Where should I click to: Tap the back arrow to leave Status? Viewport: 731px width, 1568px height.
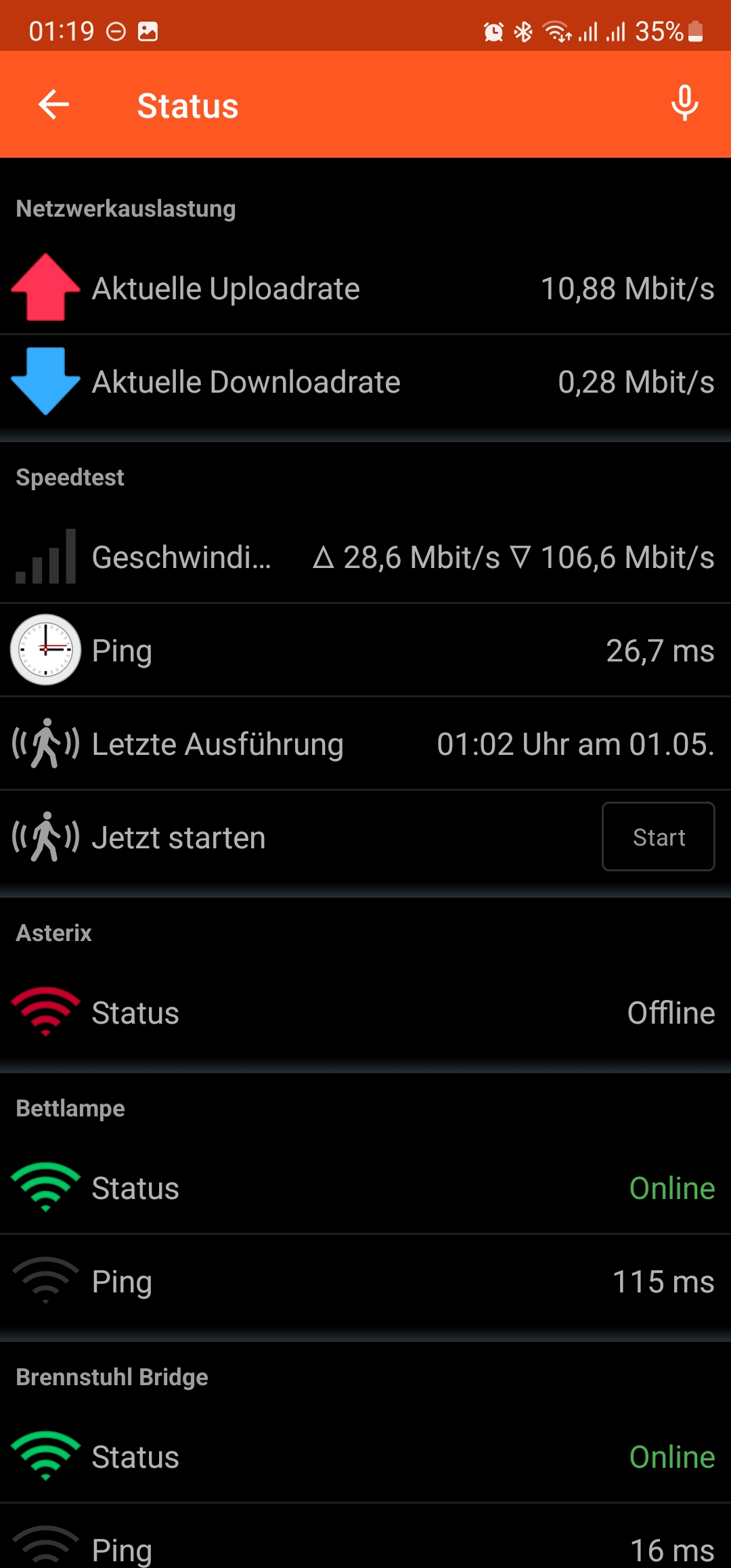pos(53,104)
